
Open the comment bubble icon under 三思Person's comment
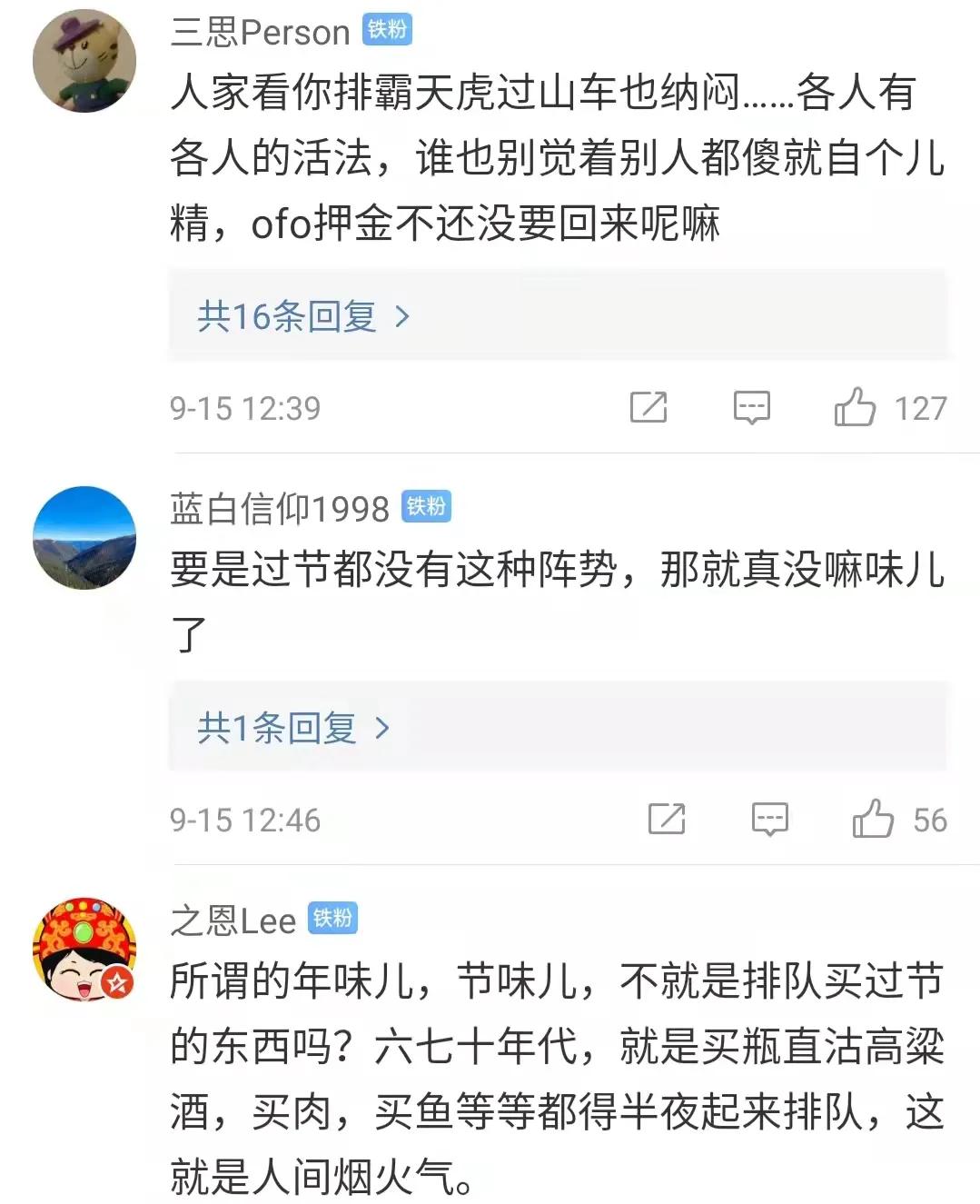click(751, 407)
